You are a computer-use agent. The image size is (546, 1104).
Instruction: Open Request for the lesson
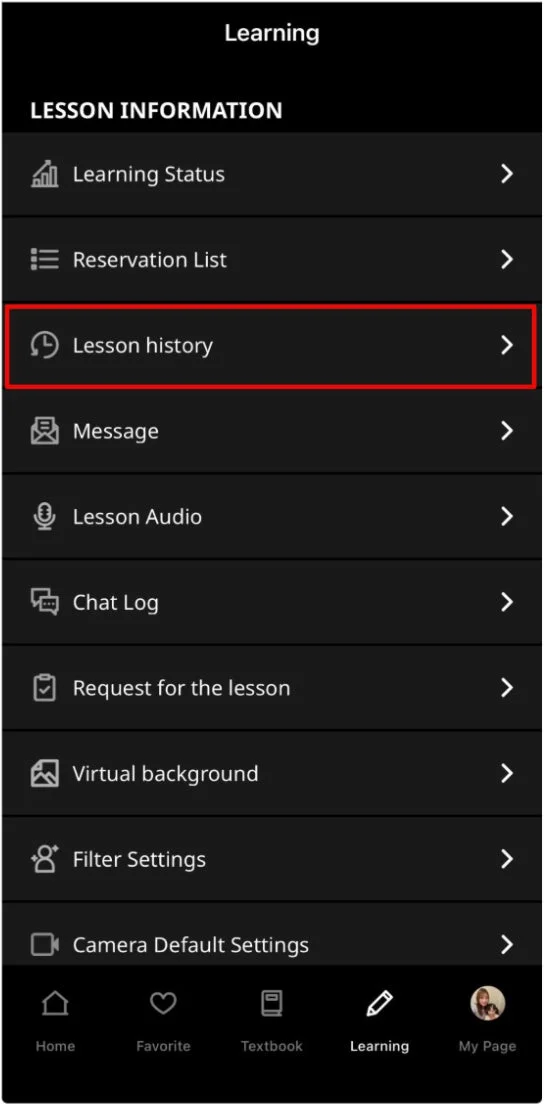click(x=273, y=688)
